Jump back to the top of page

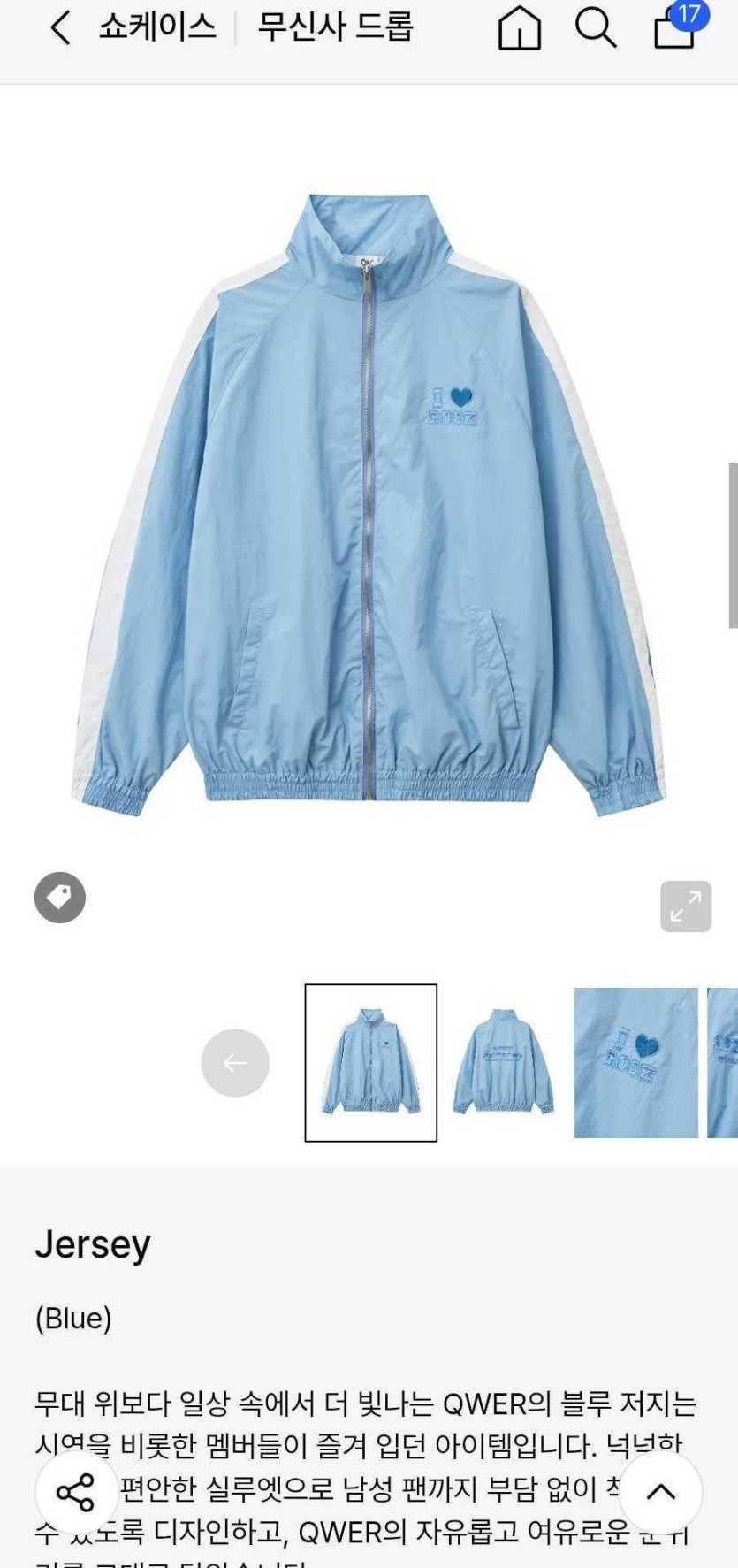pos(660,1492)
